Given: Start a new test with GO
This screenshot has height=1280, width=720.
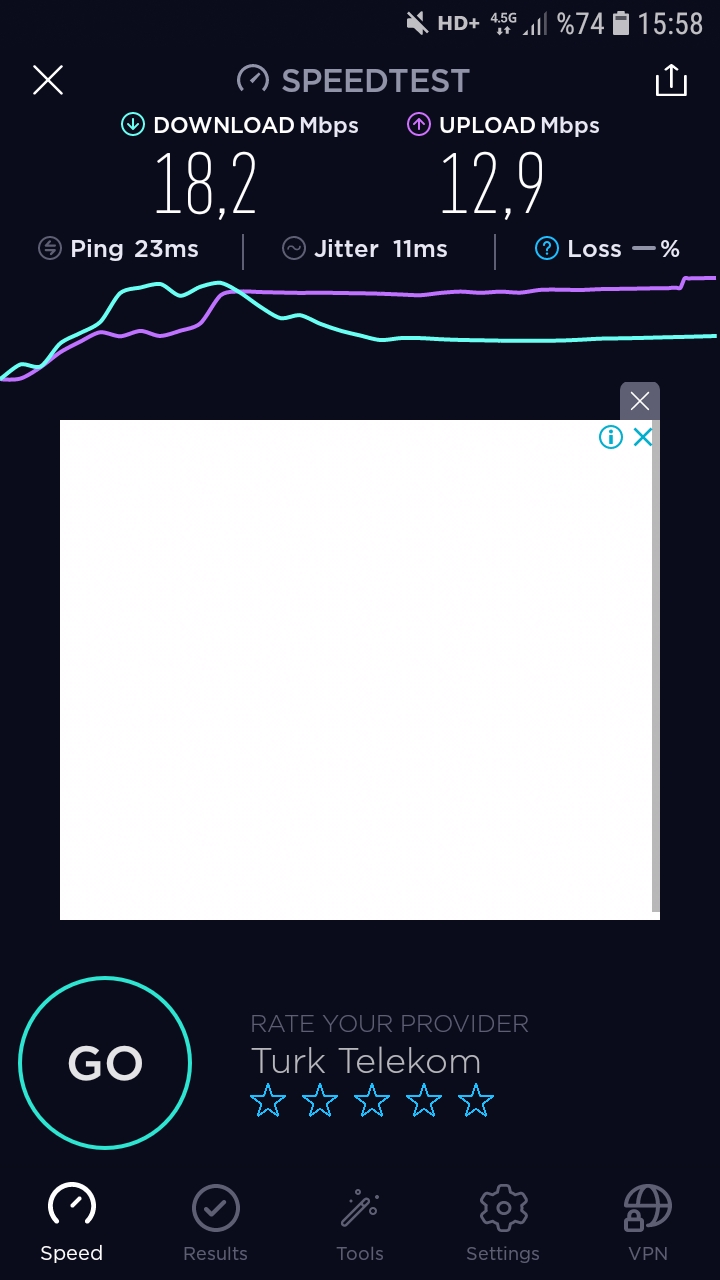Looking at the screenshot, I should tap(105, 1063).
